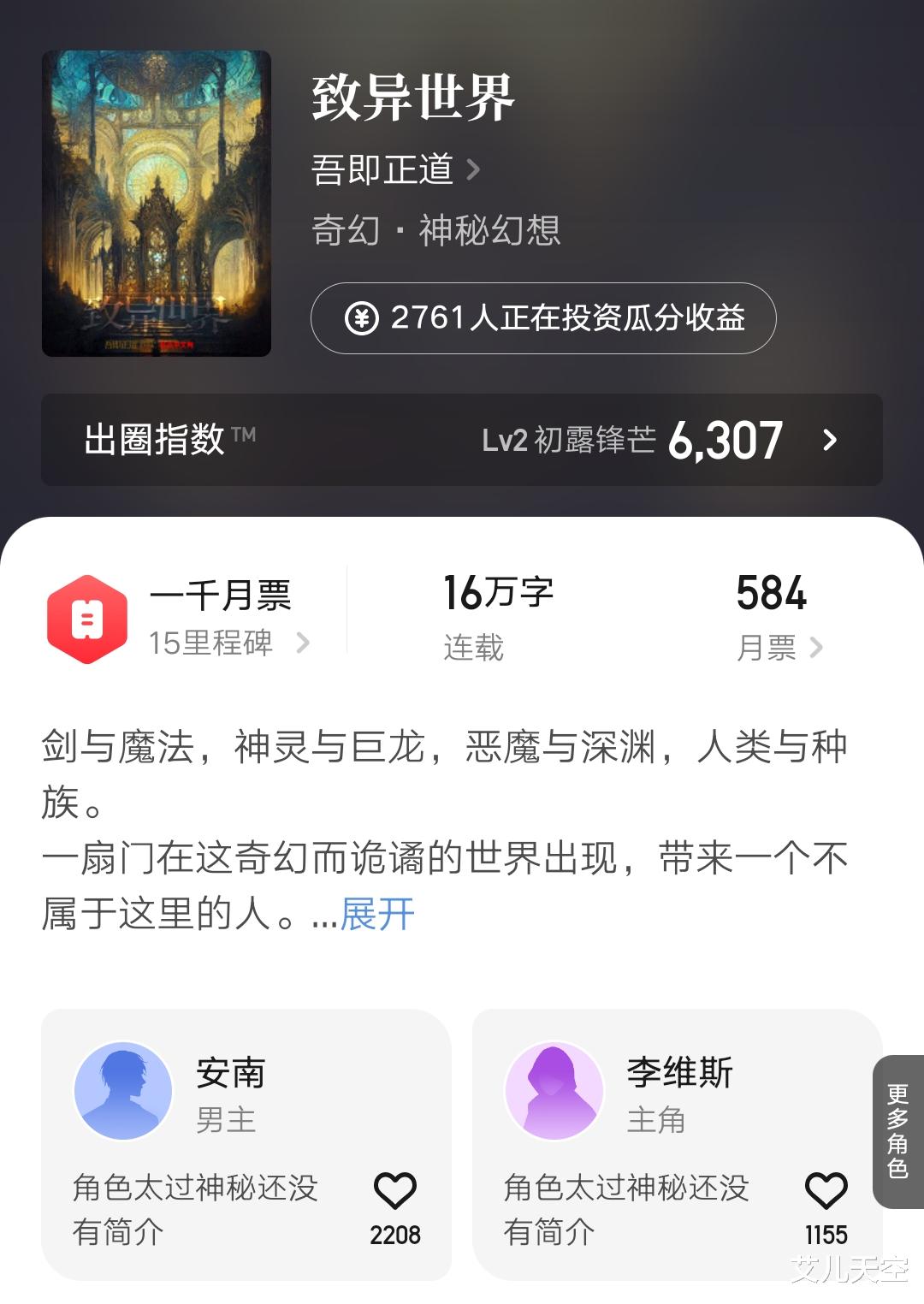Like the character 安南
The width and height of the screenshot is (924, 1304).
(x=394, y=1191)
